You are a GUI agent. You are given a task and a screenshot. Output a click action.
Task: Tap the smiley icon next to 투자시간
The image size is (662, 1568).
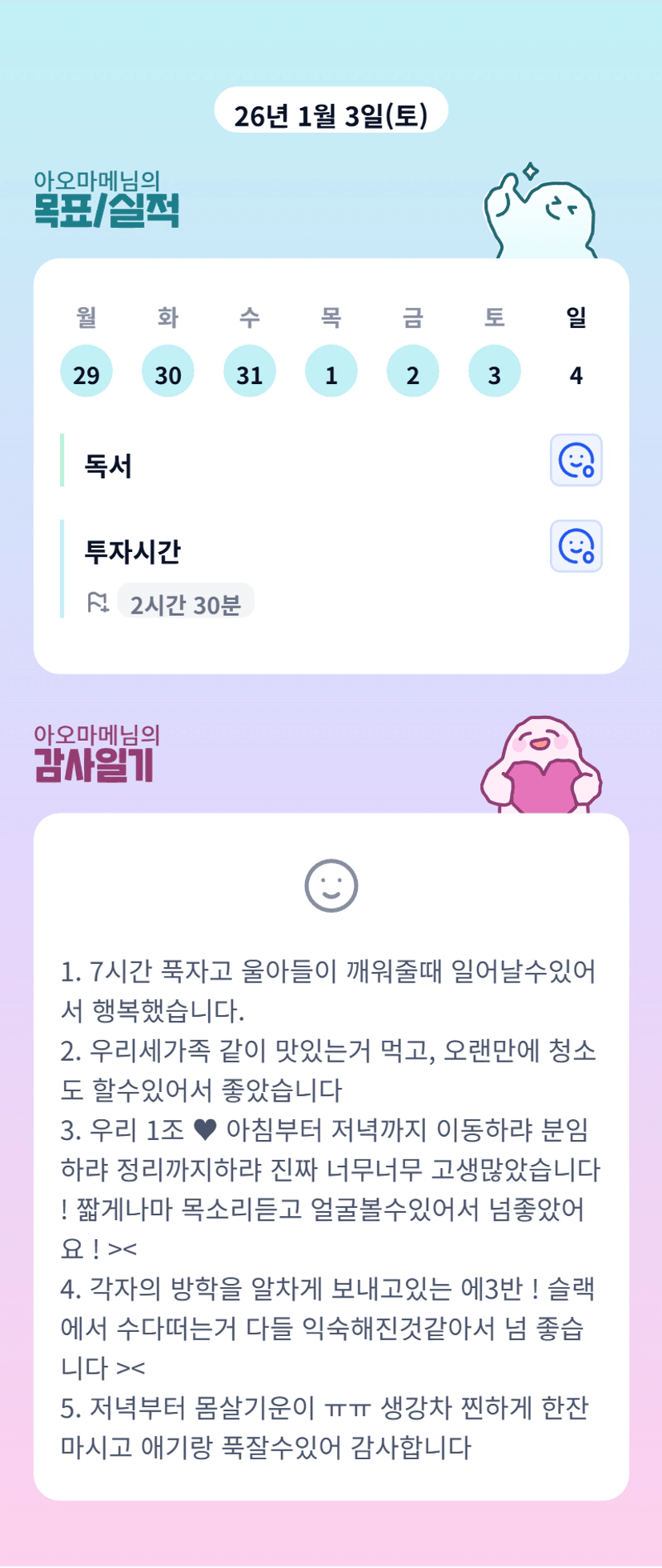[x=576, y=546]
